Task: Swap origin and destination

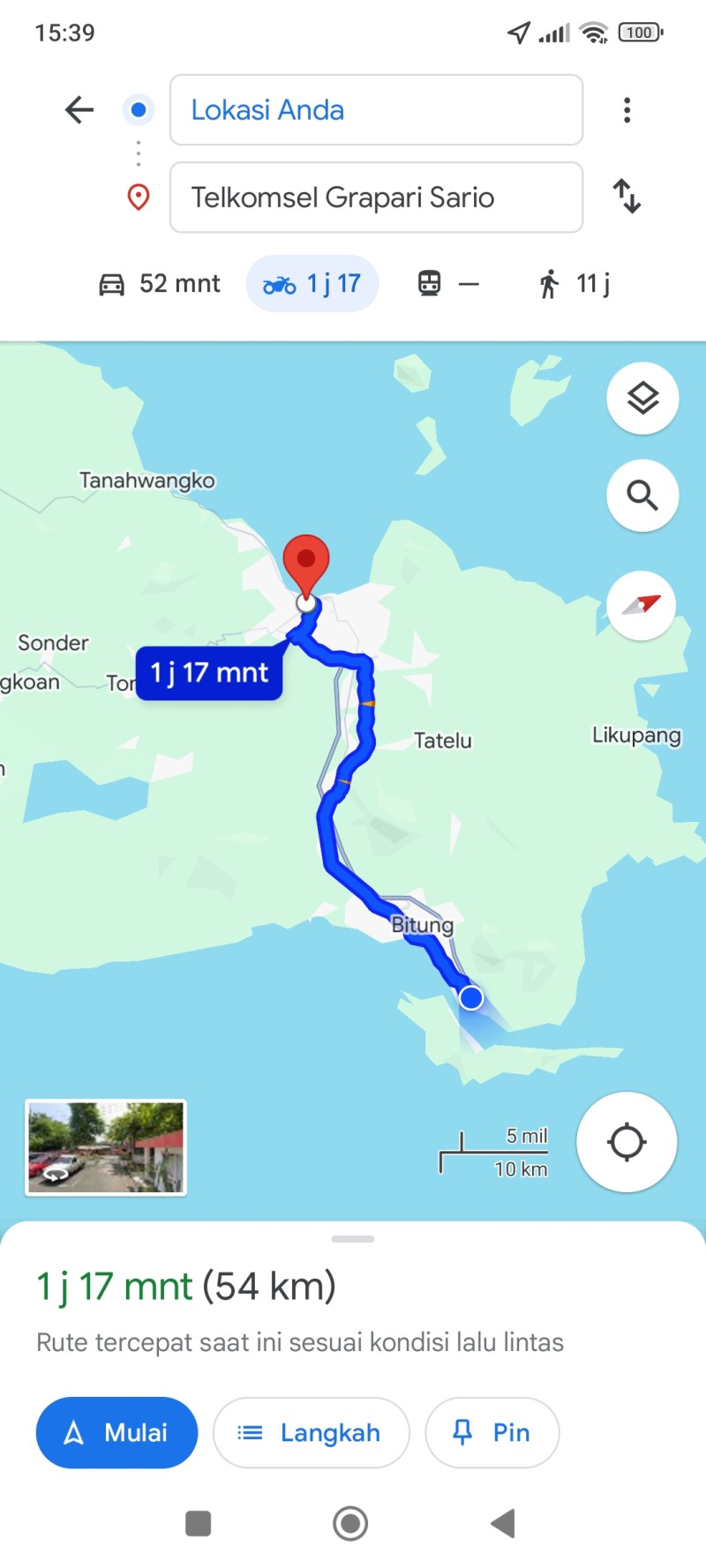Action: (x=627, y=196)
